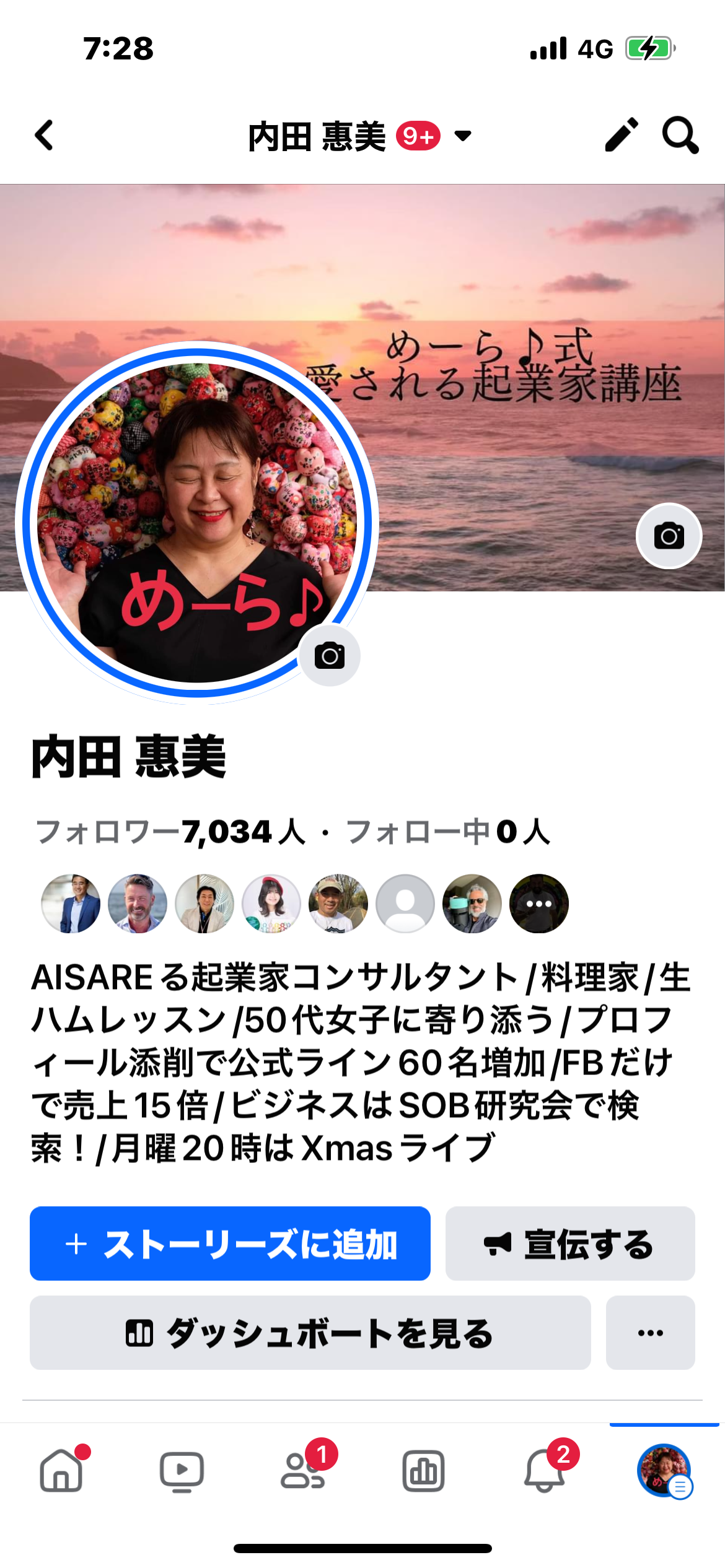Open the Friends tab with 1 badge

[304, 1470]
